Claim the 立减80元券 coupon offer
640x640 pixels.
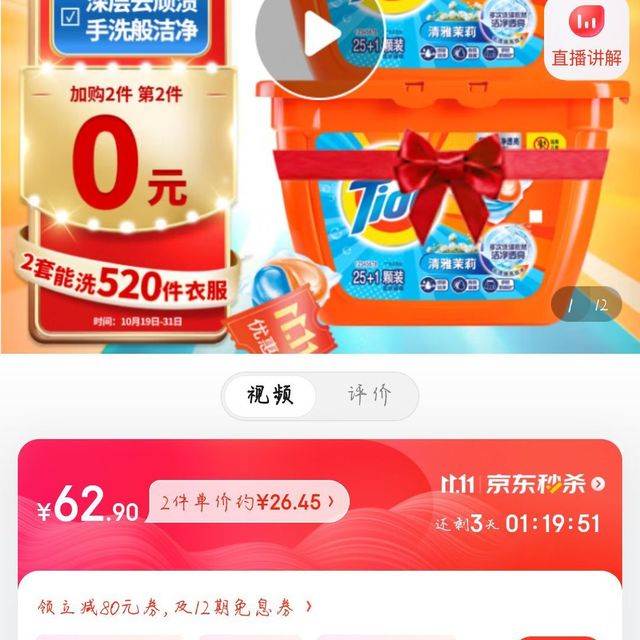176,606
